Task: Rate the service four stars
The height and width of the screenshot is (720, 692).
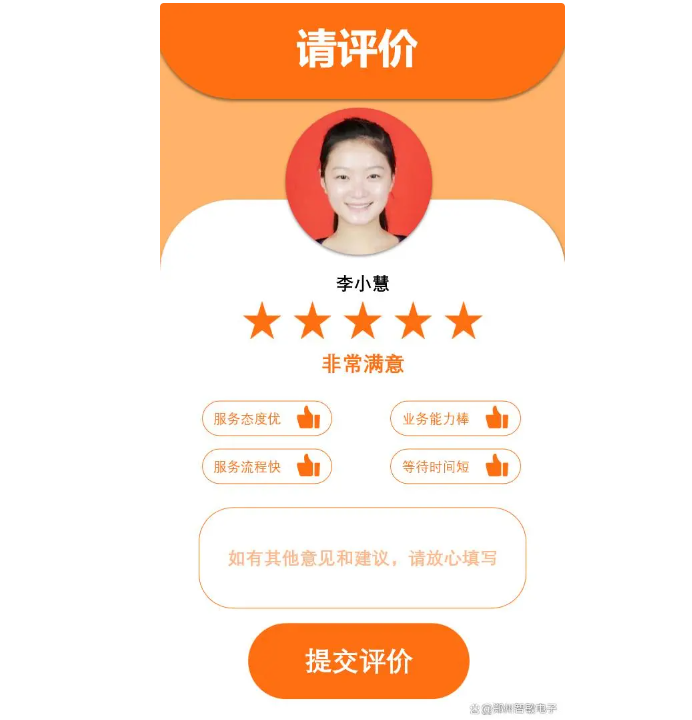Action: [413, 321]
